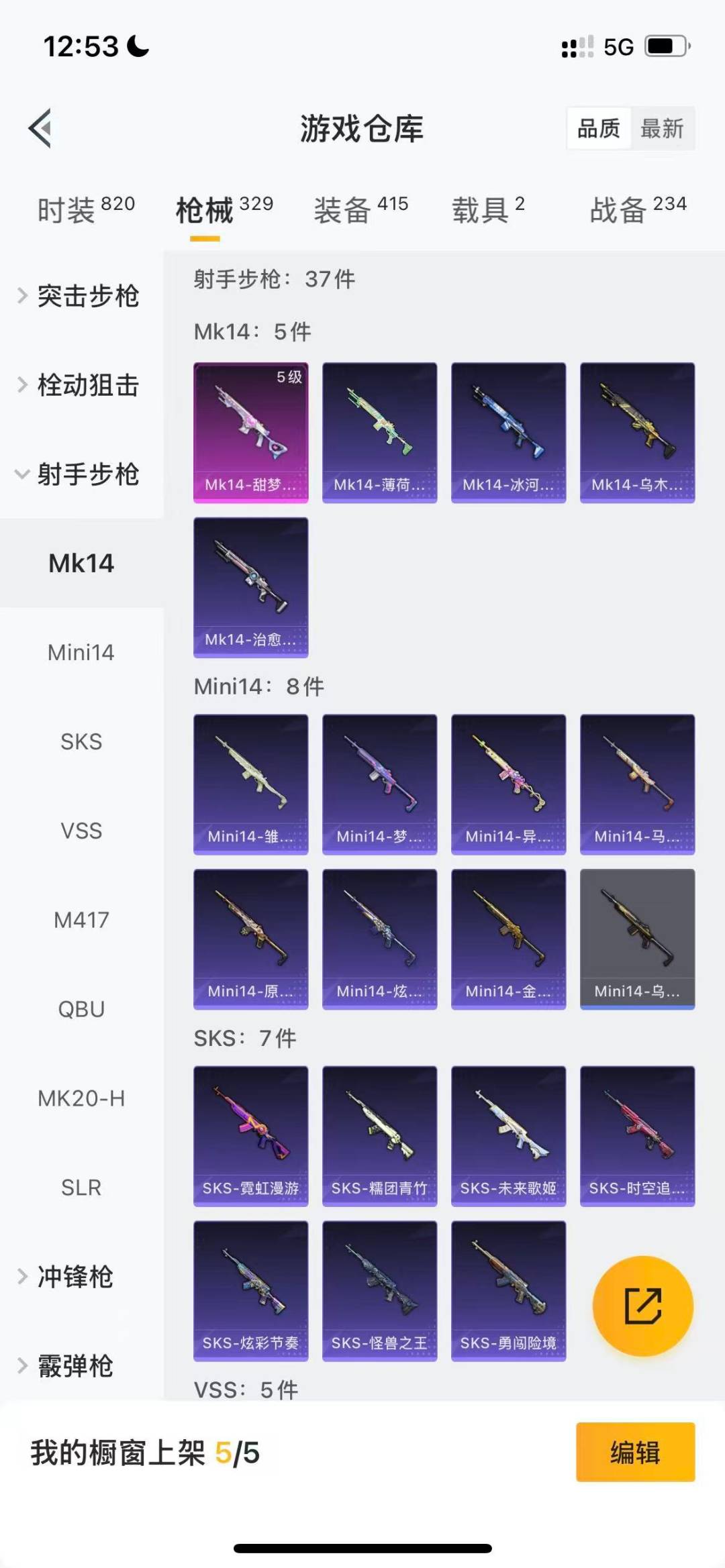Select VSS in the sidebar
725x1568 pixels.
(81, 831)
